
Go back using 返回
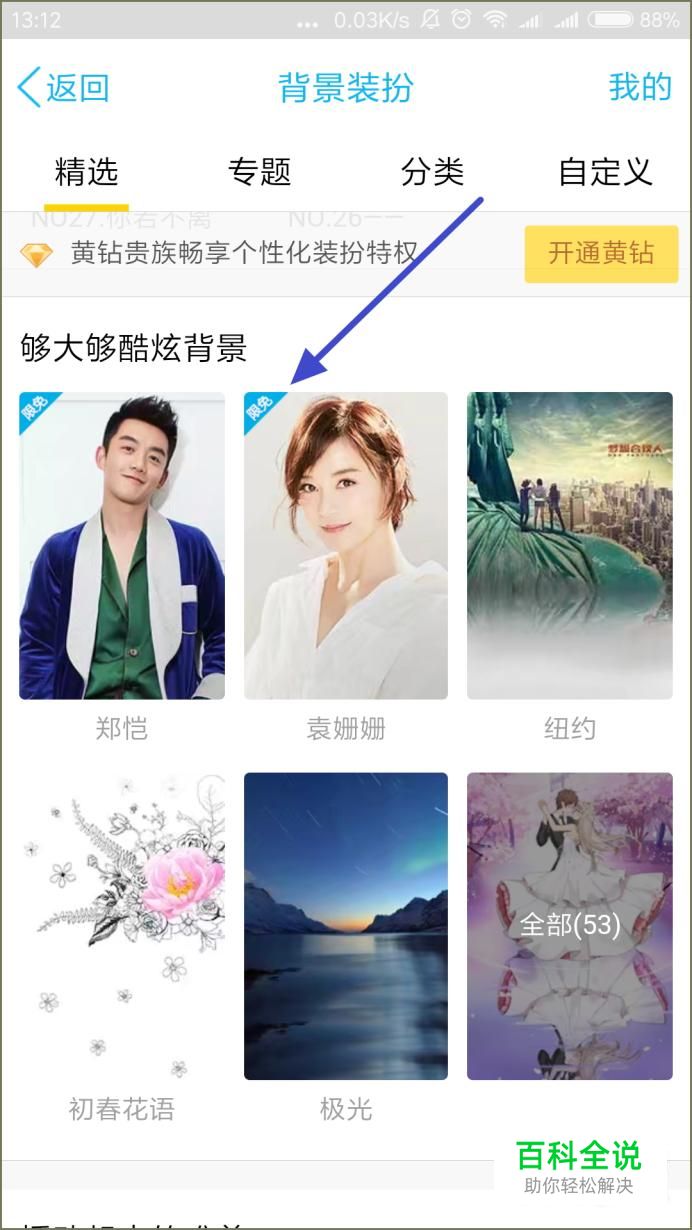click(63, 88)
